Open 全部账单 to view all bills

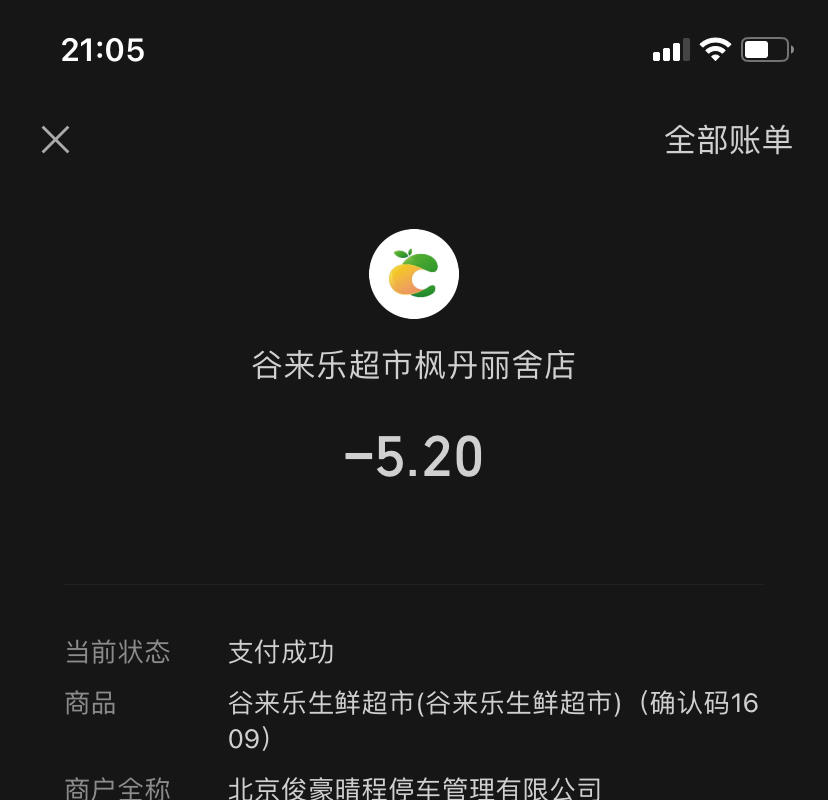pos(728,140)
